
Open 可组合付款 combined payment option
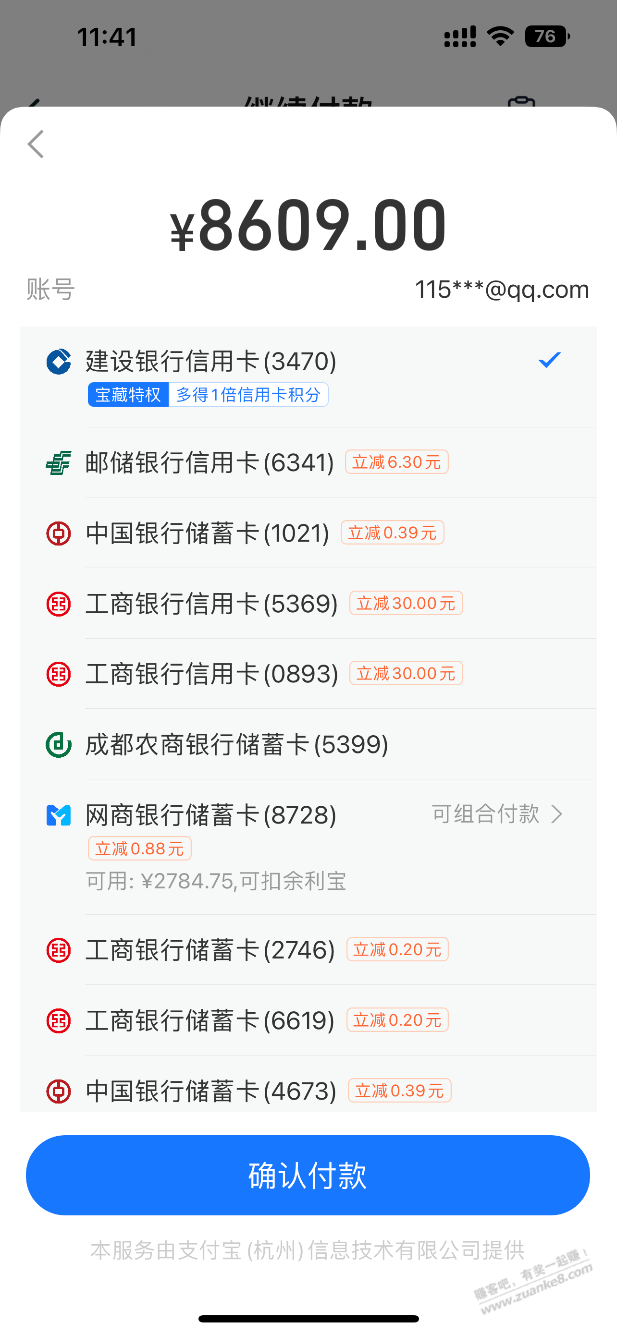[498, 814]
